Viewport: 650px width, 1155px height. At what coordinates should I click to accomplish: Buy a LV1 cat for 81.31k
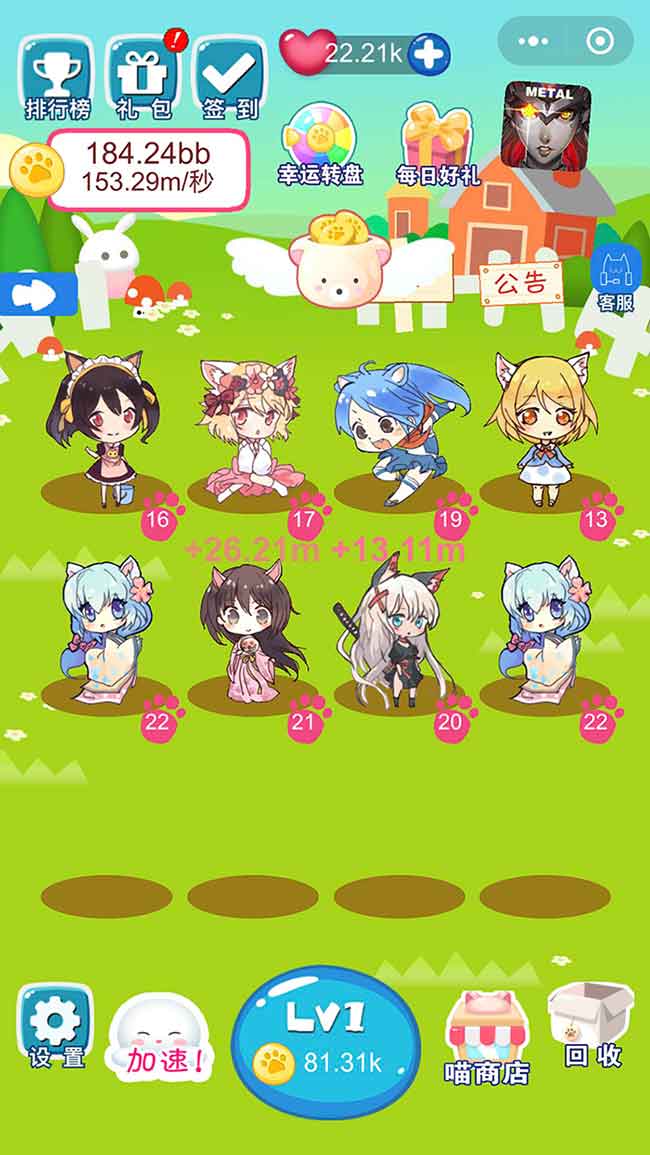(x=325, y=1040)
